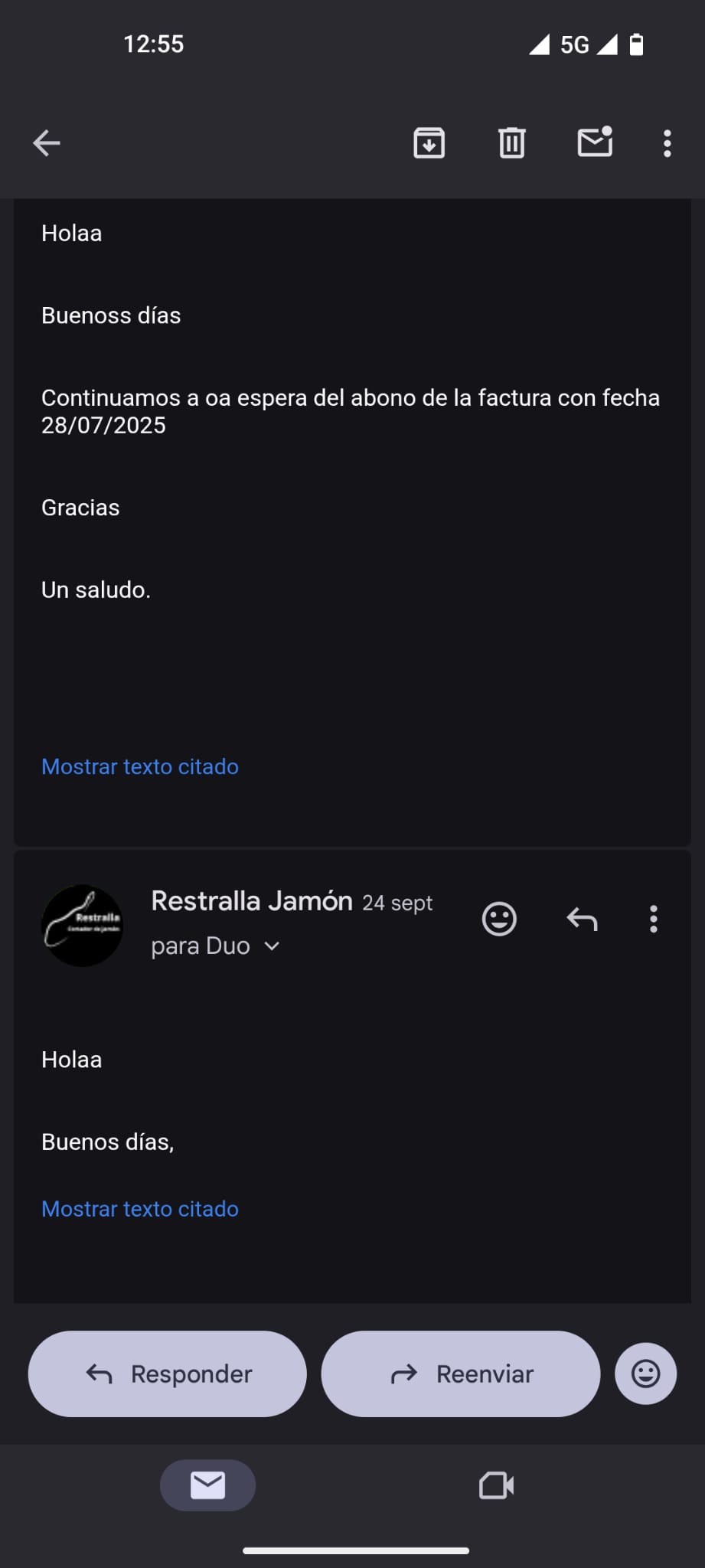Mark the conversation as unread
The width and height of the screenshot is (705, 1568).
[595, 142]
